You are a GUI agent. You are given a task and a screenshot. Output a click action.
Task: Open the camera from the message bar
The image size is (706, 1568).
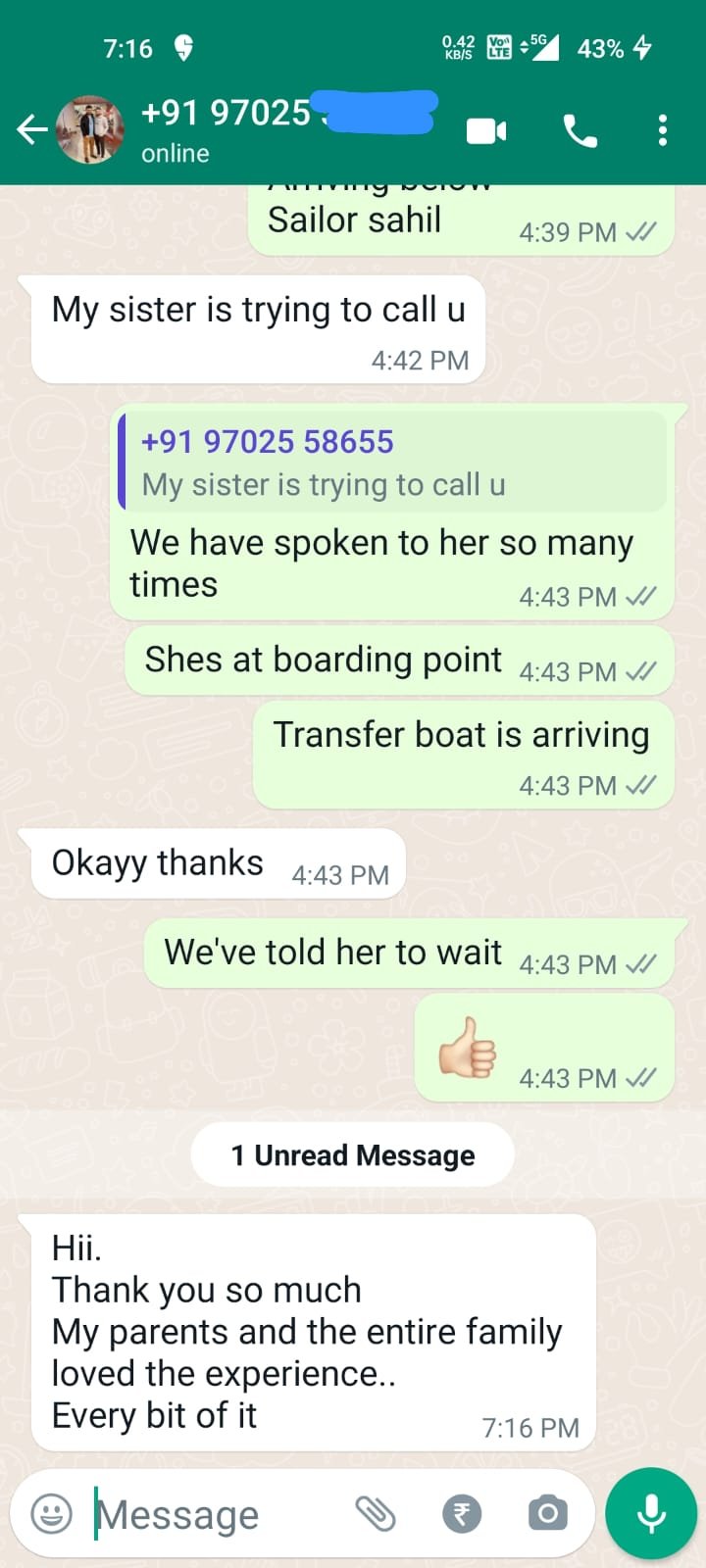548,1514
